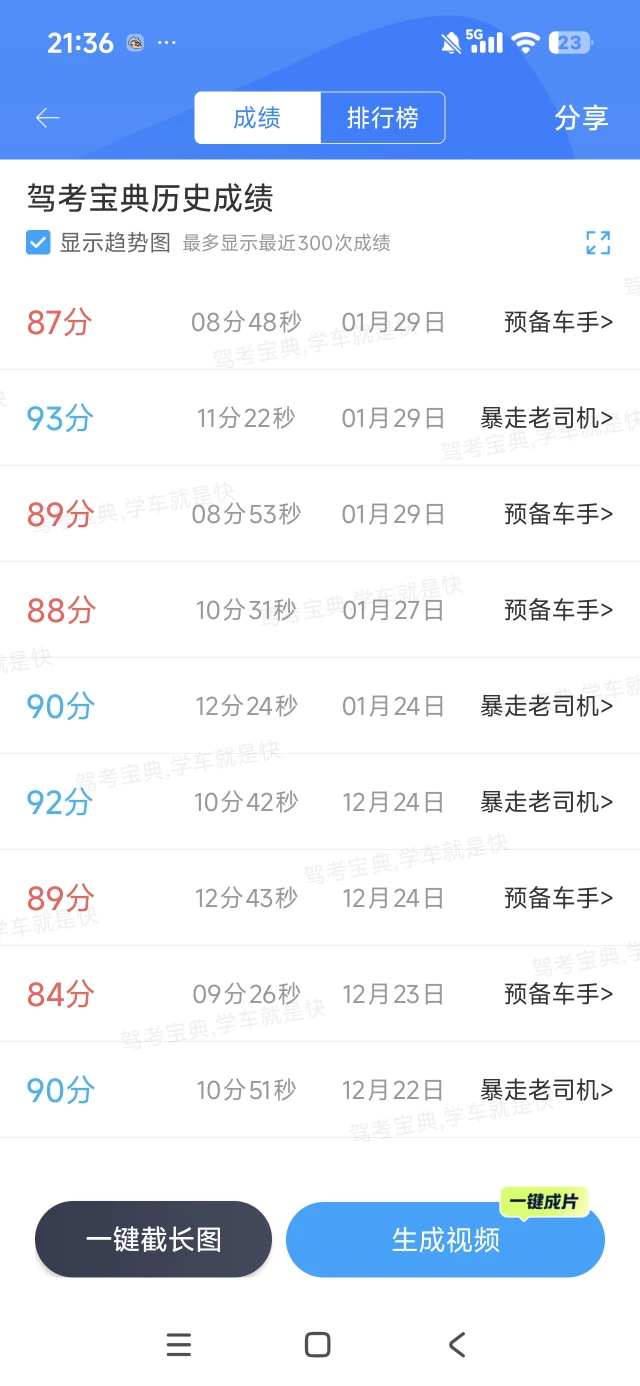Viewport: 640px width, 1386px height.
Task: Open the 84分 record from 12月23日
Action: coord(320,994)
